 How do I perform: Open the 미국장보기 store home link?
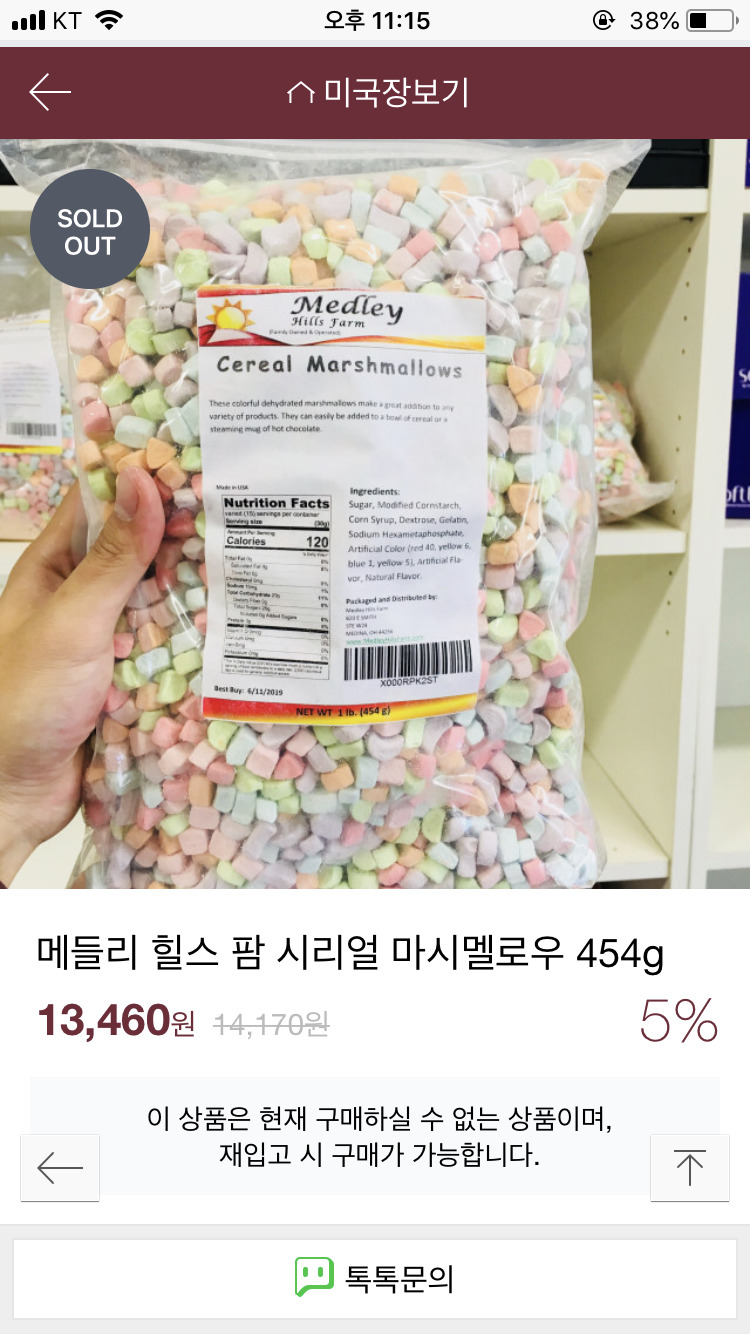click(x=377, y=93)
